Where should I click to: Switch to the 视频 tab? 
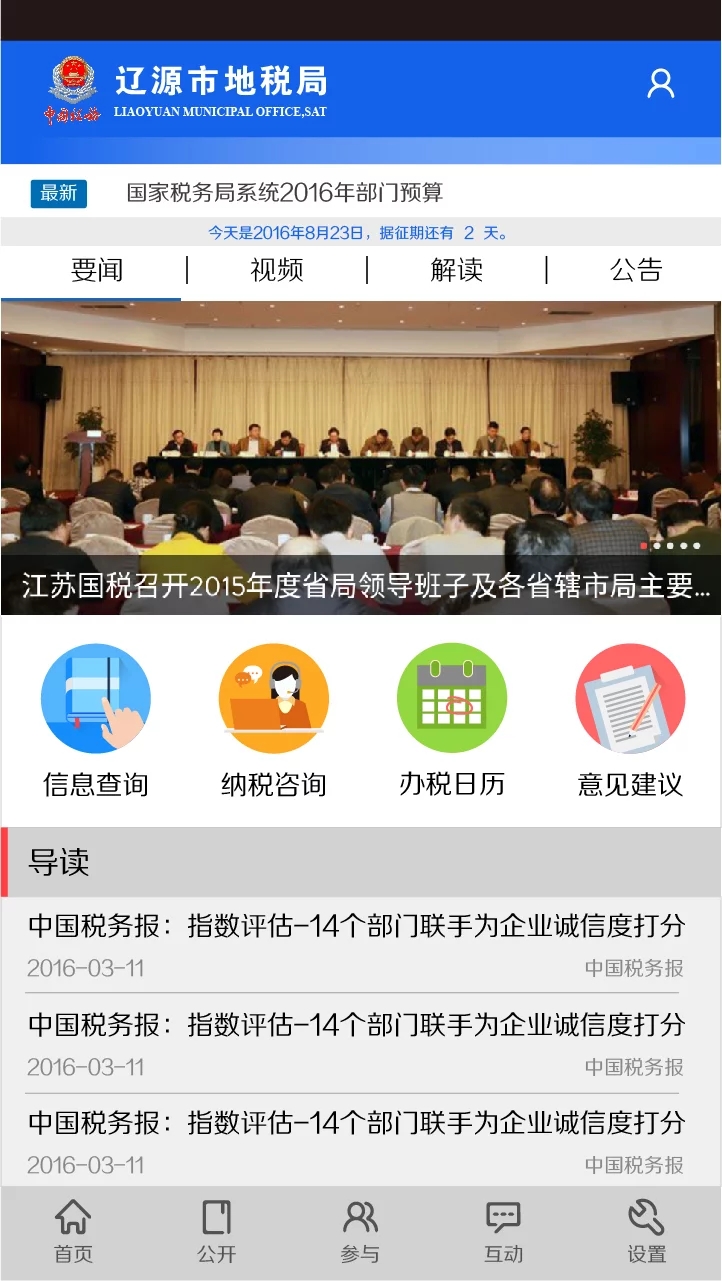tap(275, 270)
